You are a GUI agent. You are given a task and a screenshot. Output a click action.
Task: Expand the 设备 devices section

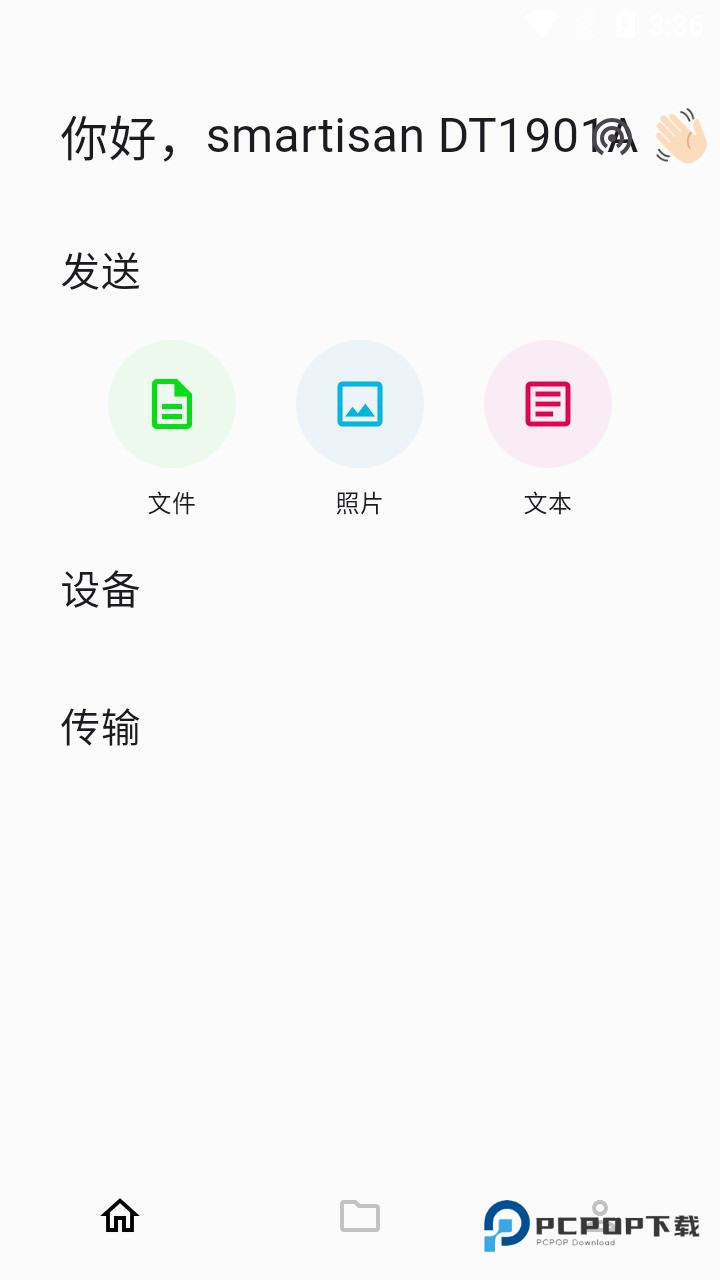click(101, 591)
